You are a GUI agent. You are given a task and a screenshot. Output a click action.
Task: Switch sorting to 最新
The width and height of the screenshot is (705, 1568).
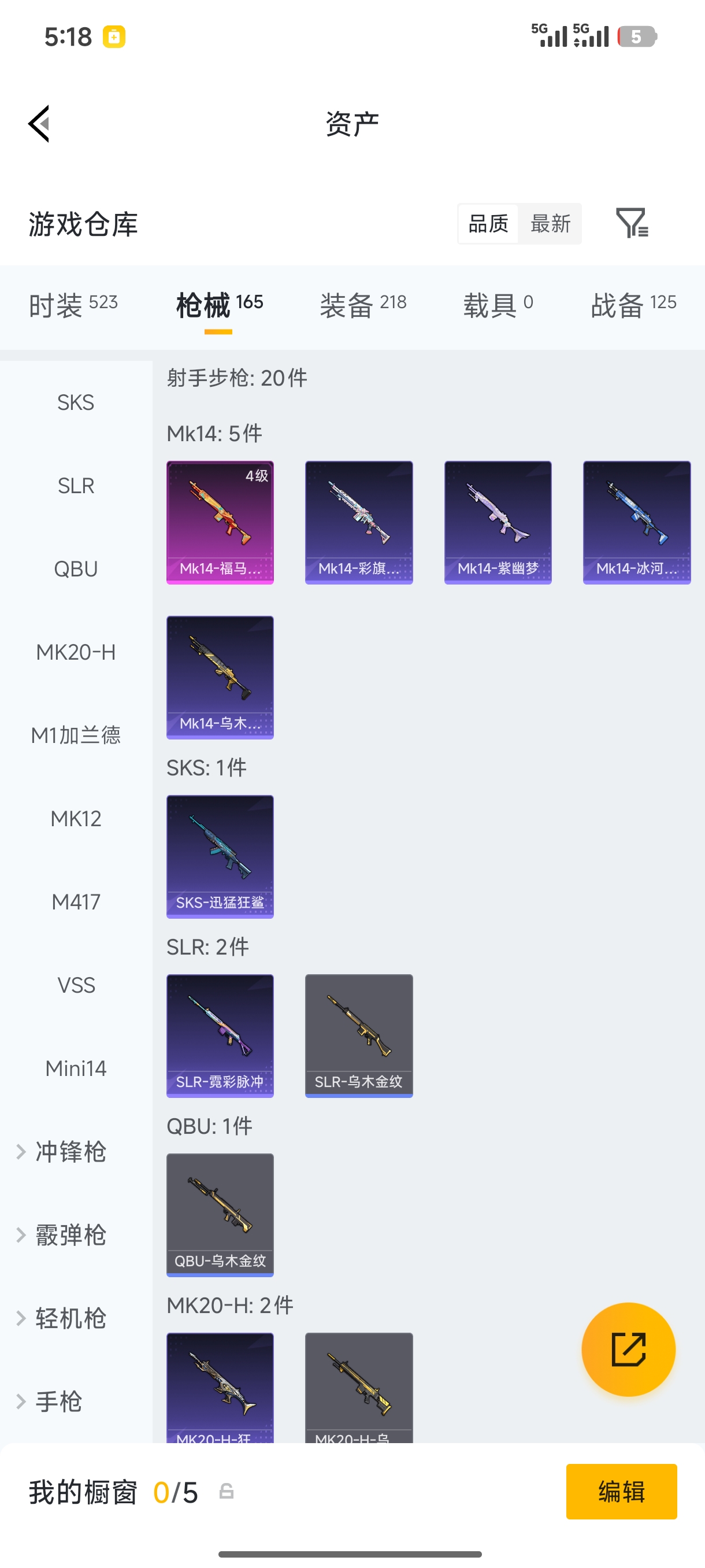coord(550,223)
